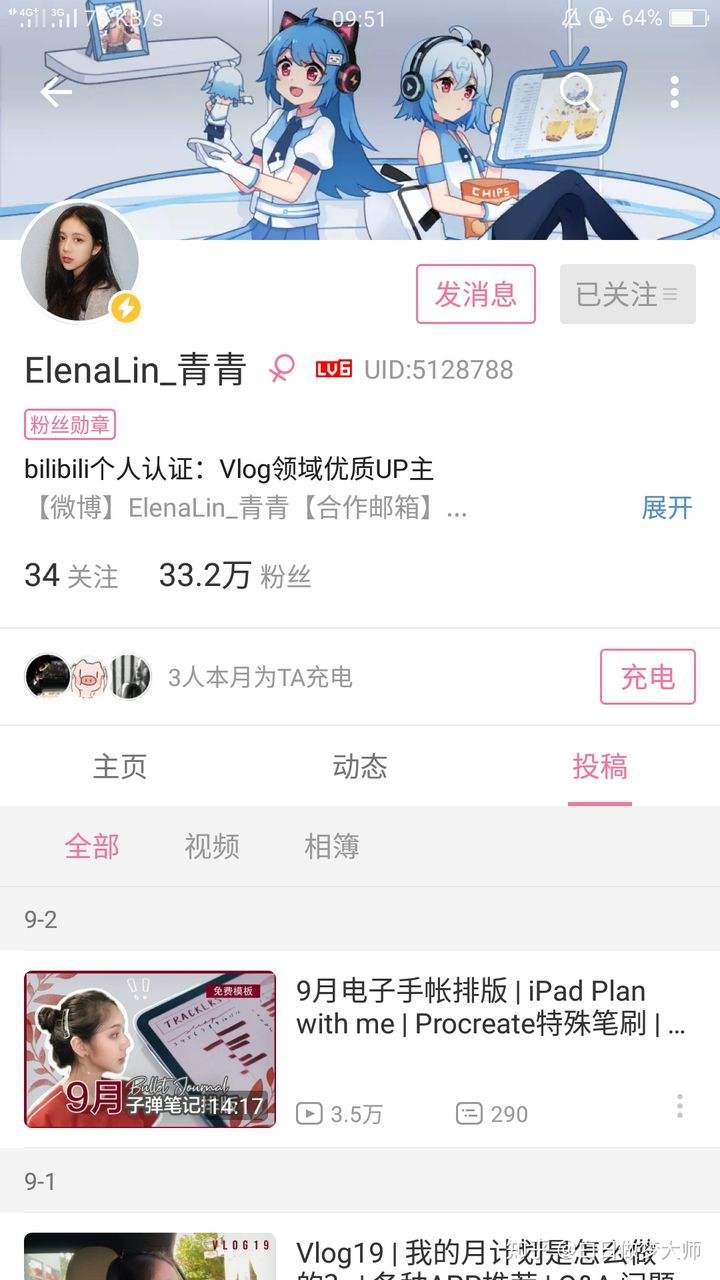Screen dimensions: 720x1280
Task: Open the September bullet journal video thumbnail
Action: coord(149,1049)
